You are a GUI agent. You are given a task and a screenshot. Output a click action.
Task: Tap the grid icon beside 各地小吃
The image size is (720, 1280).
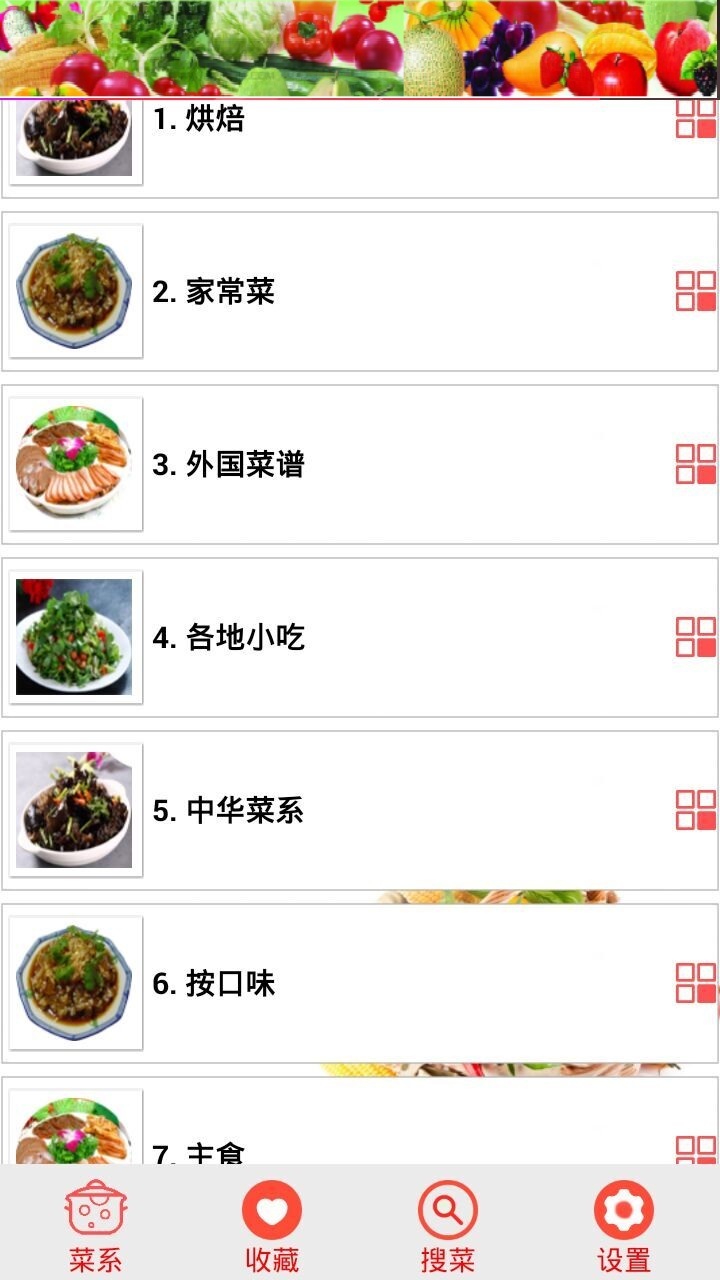click(696, 637)
